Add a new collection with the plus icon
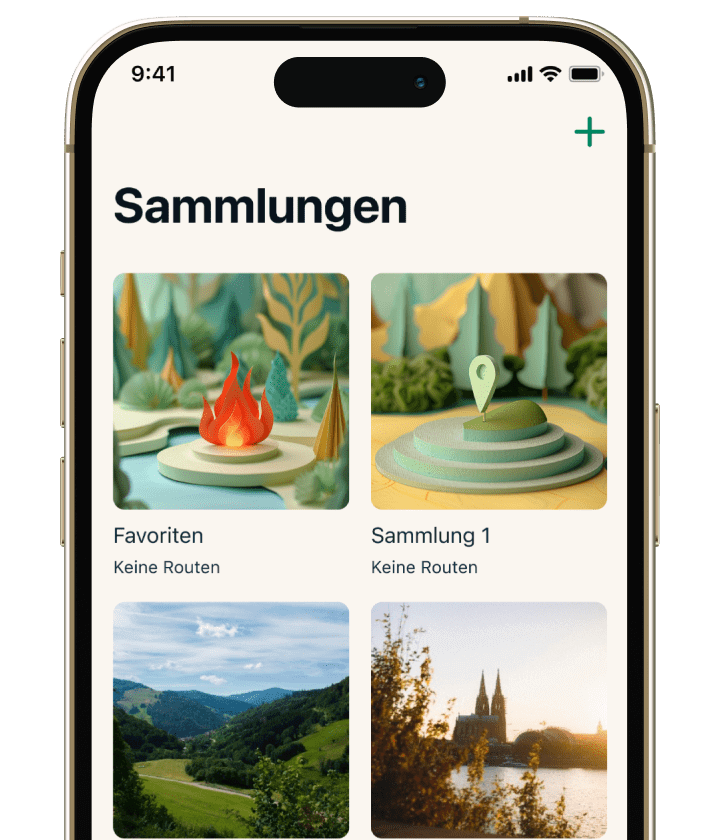 point(589,132)
